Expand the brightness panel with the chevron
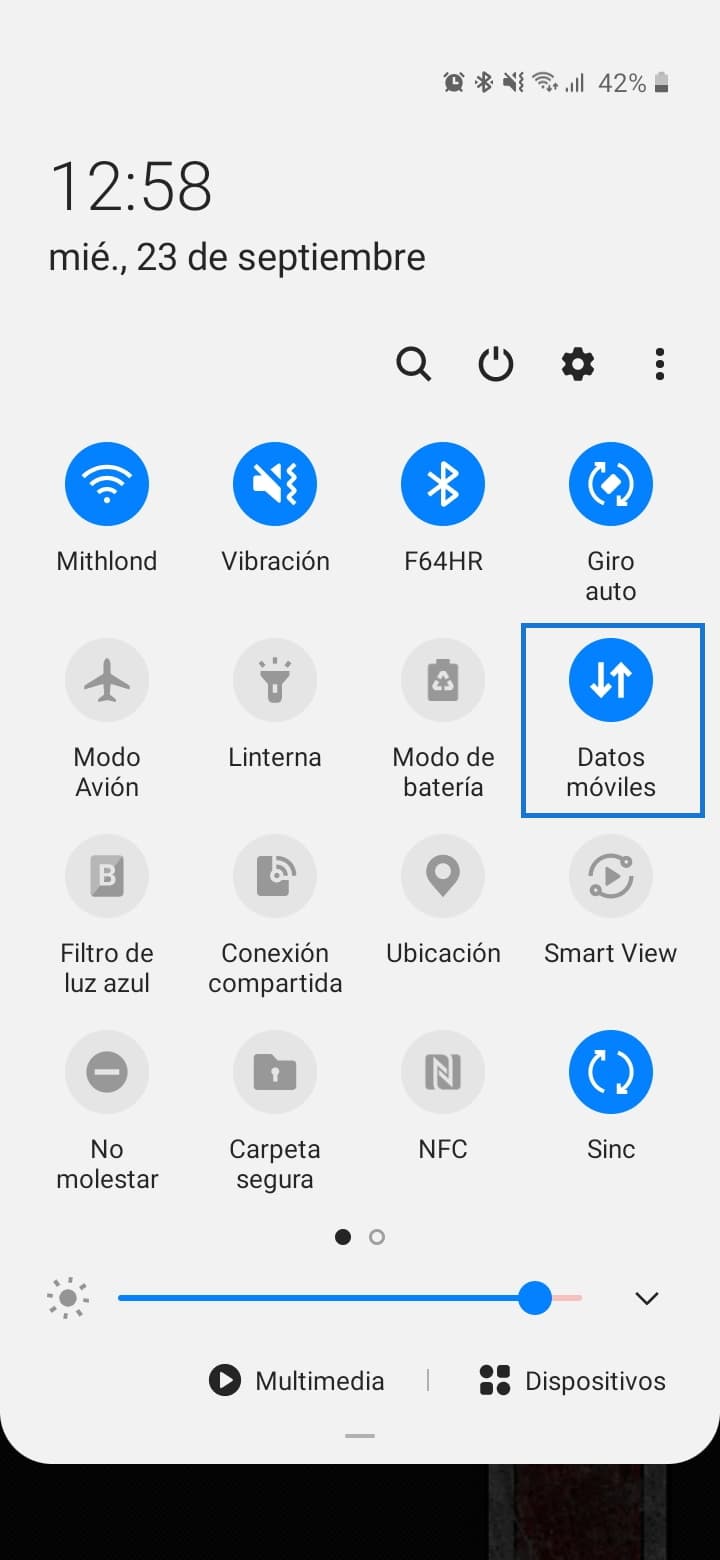Screen dimensions: 720x1560 [646, 1298]
